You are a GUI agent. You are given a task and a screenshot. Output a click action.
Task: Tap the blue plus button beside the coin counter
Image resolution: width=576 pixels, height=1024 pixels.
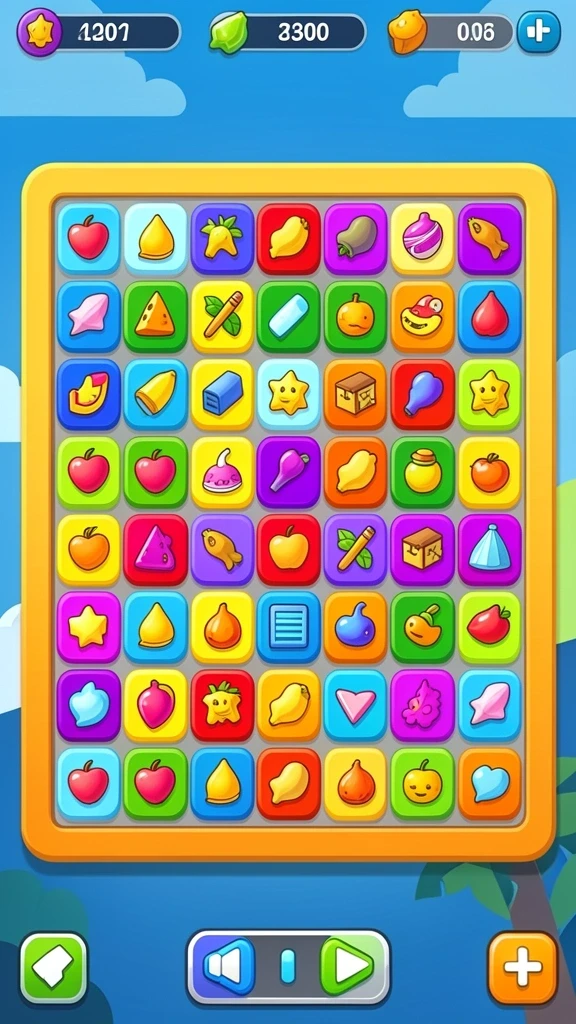538,31
